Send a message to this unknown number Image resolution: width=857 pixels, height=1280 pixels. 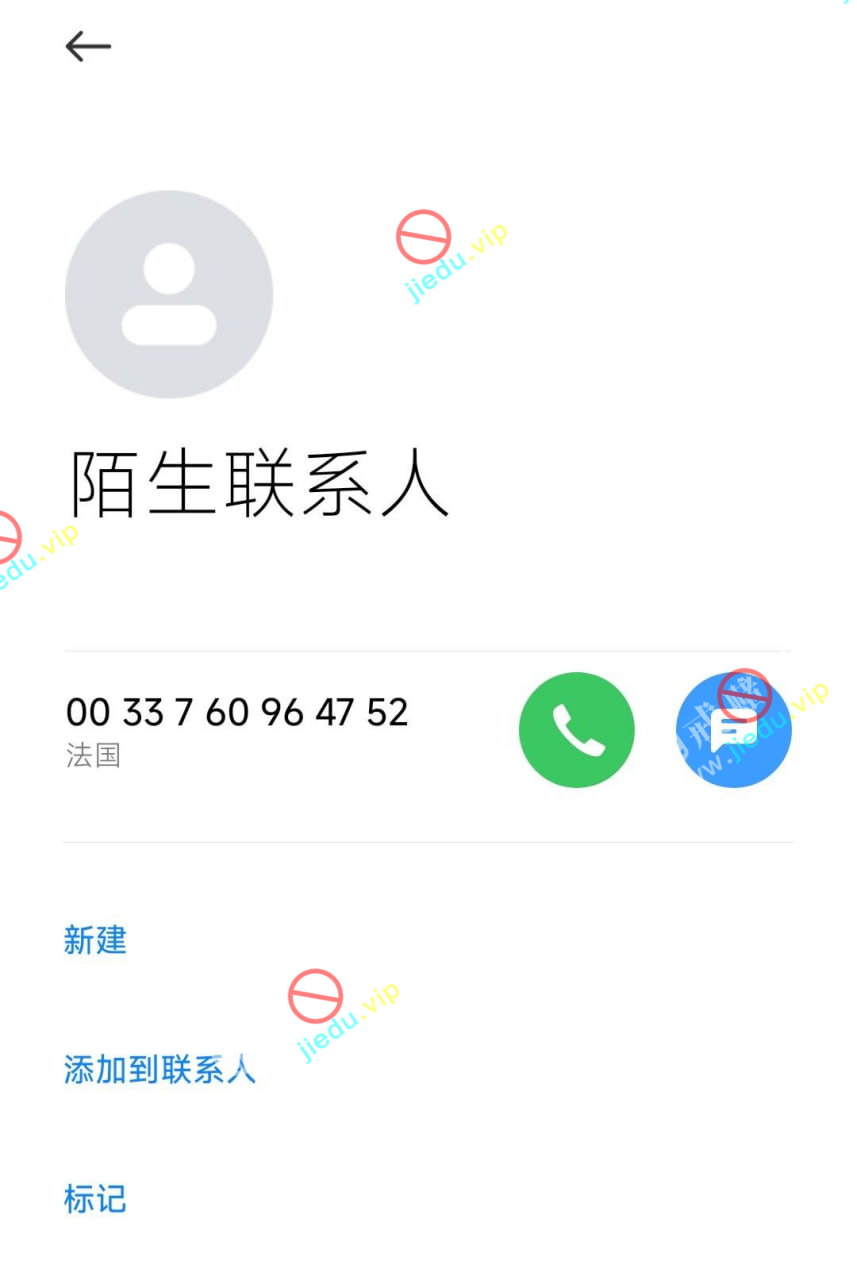(733, 730)
